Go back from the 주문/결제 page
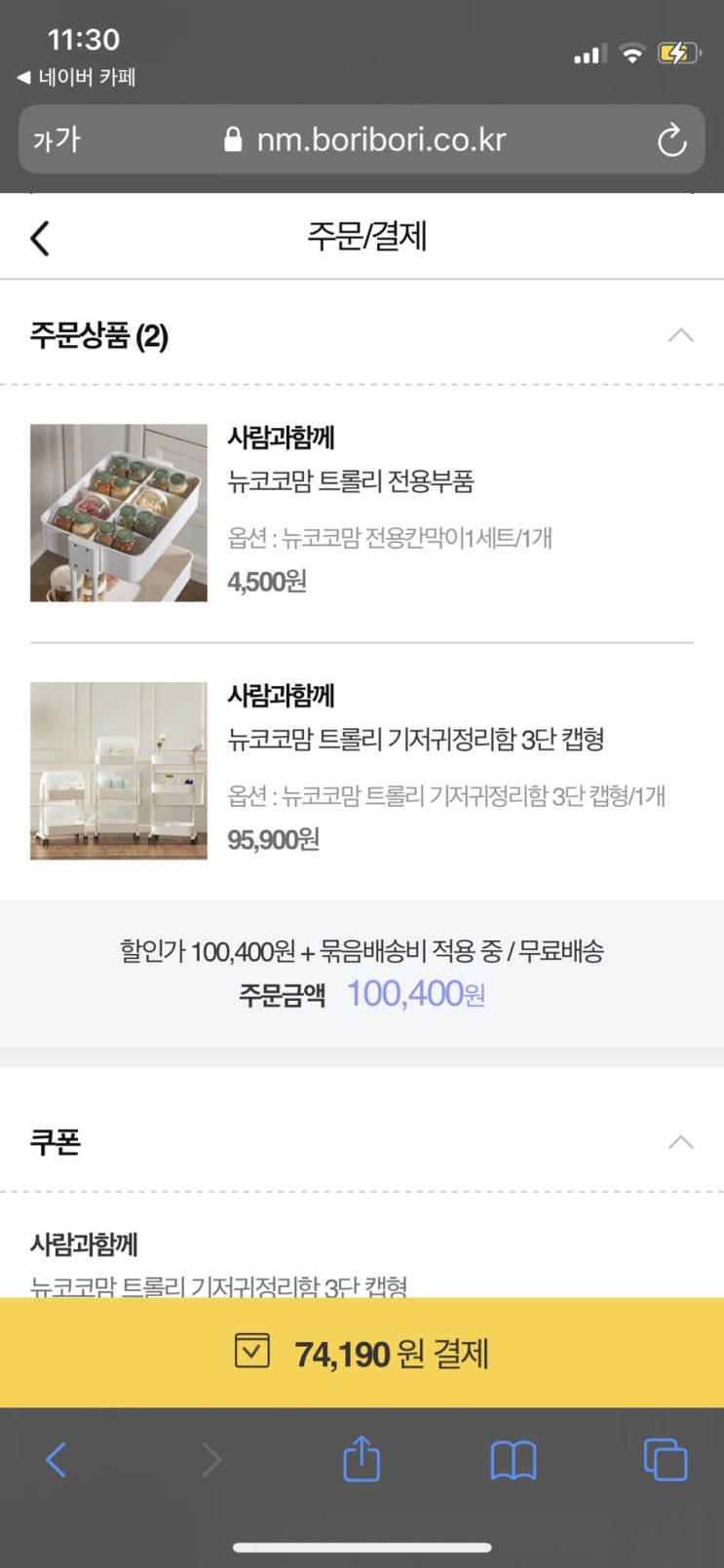This screenshot has height=1568, width=724. click(40, 238)
